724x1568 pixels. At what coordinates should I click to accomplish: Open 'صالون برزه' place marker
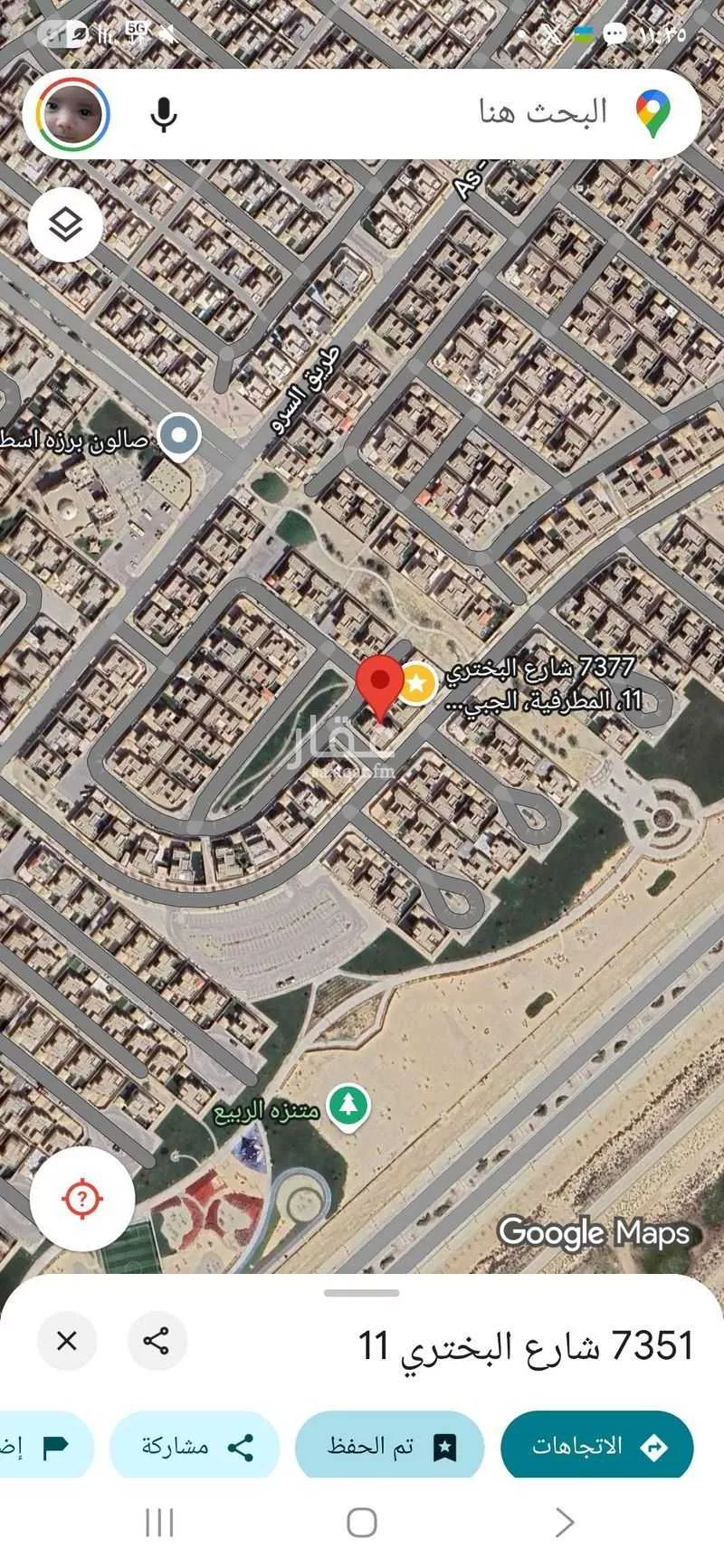180,437
